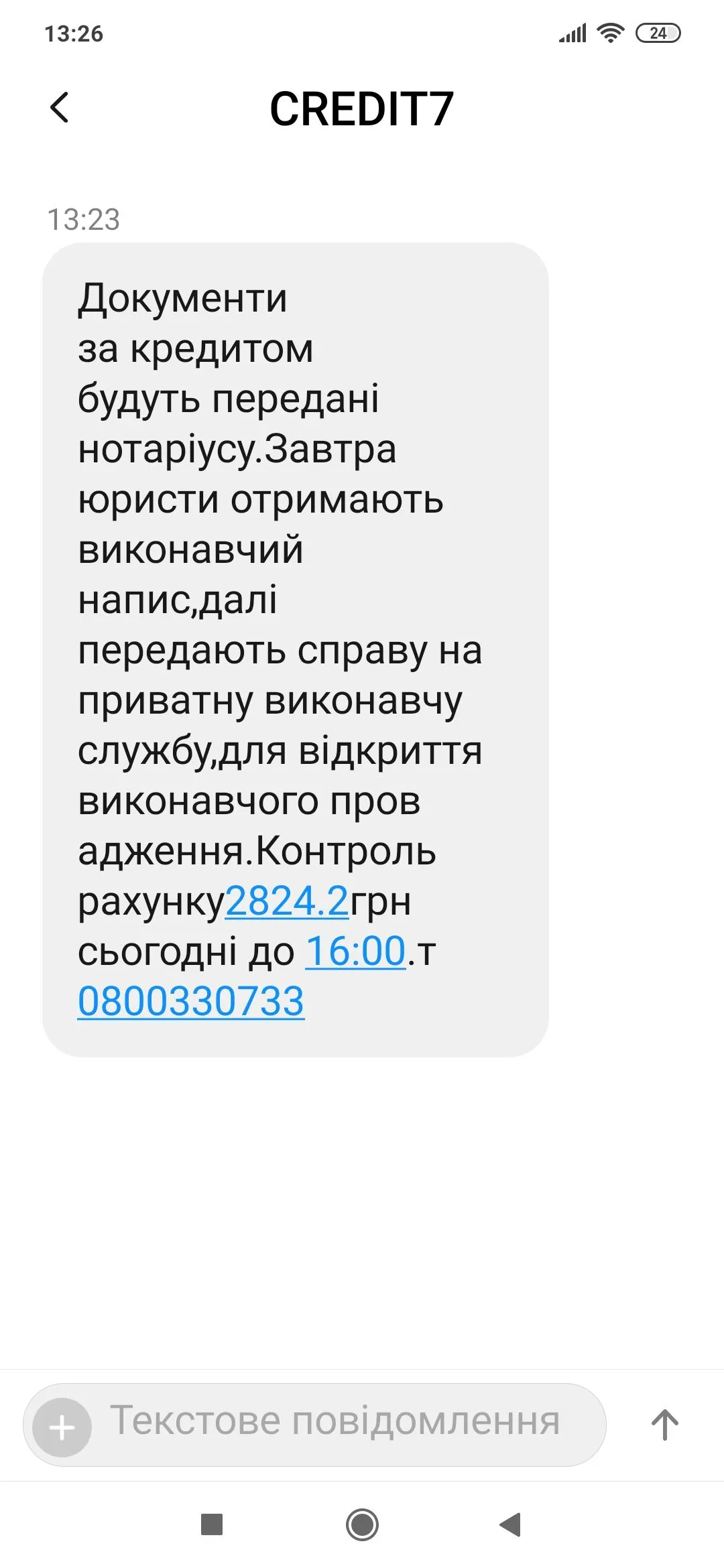Viewport: 724px width, 1568px height.
Task: Go to the system home screen
Action: [362, 1525]
